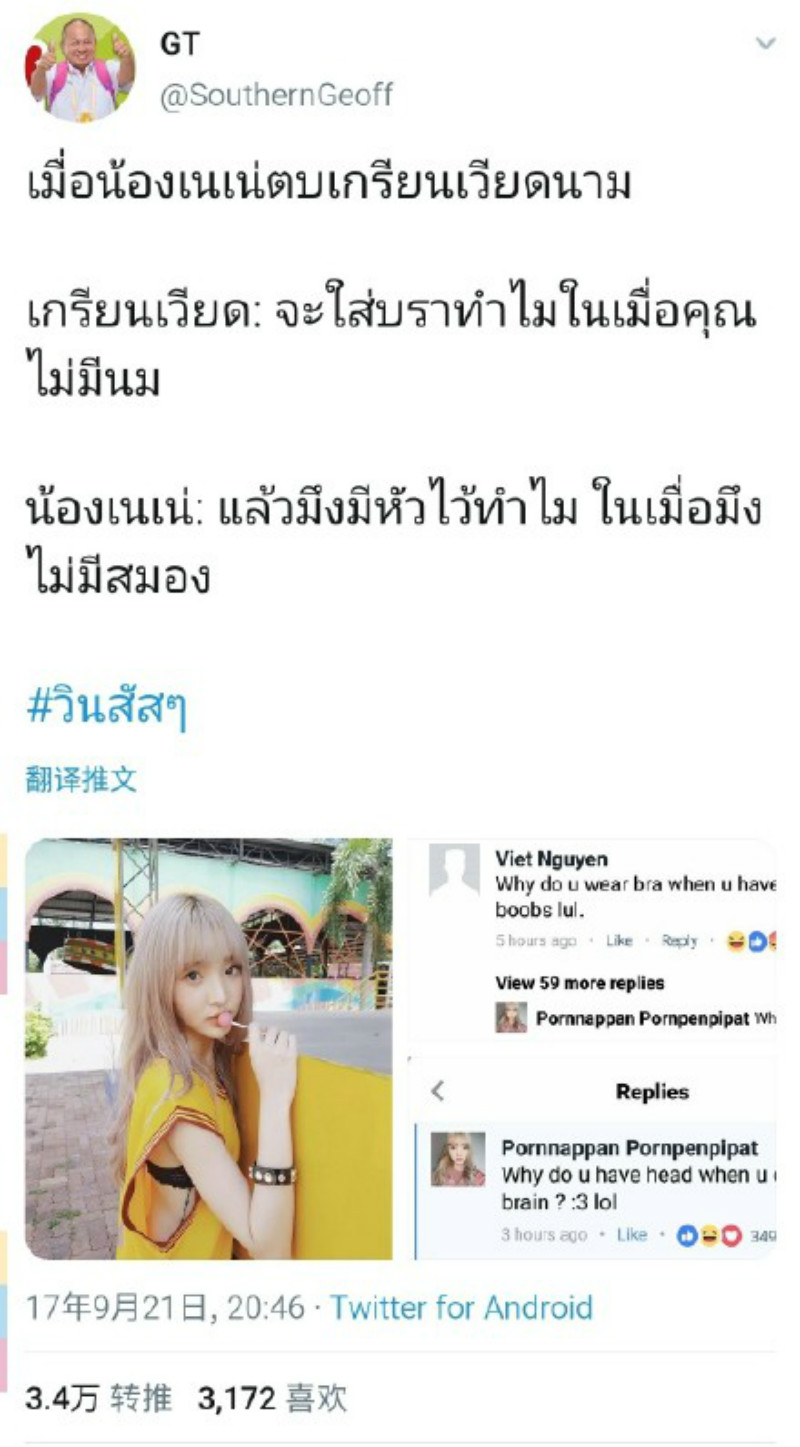The height and width of the screenshot is (1447, 800).
Task: View the photo of the girl with the lollipop
Action: coord(208,1048)
